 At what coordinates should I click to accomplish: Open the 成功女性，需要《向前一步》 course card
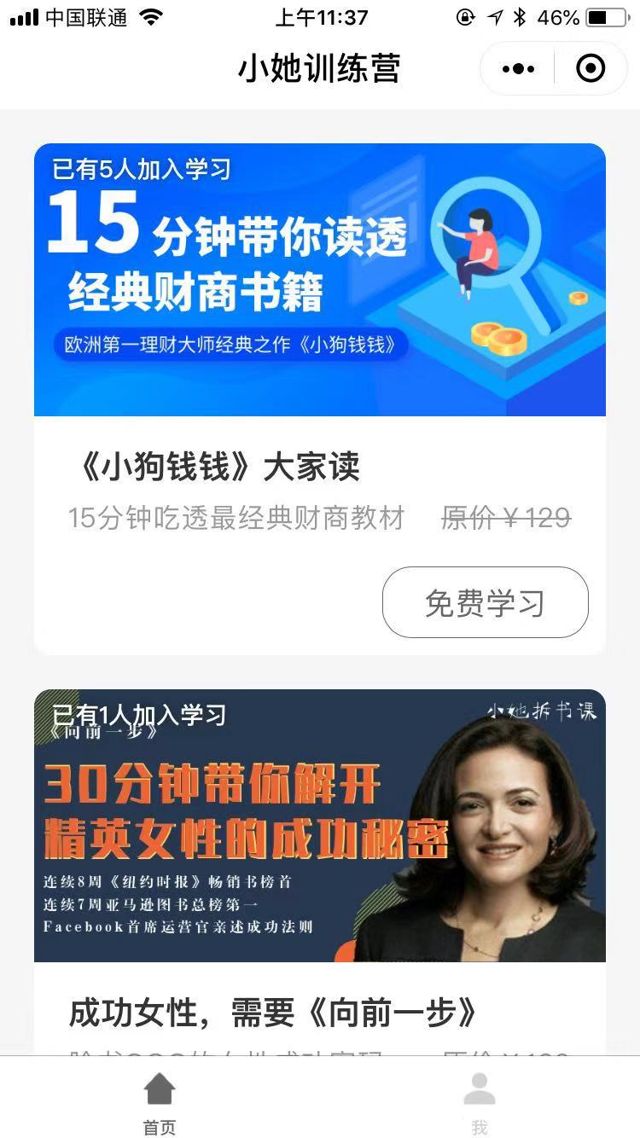coord(272,1012)
